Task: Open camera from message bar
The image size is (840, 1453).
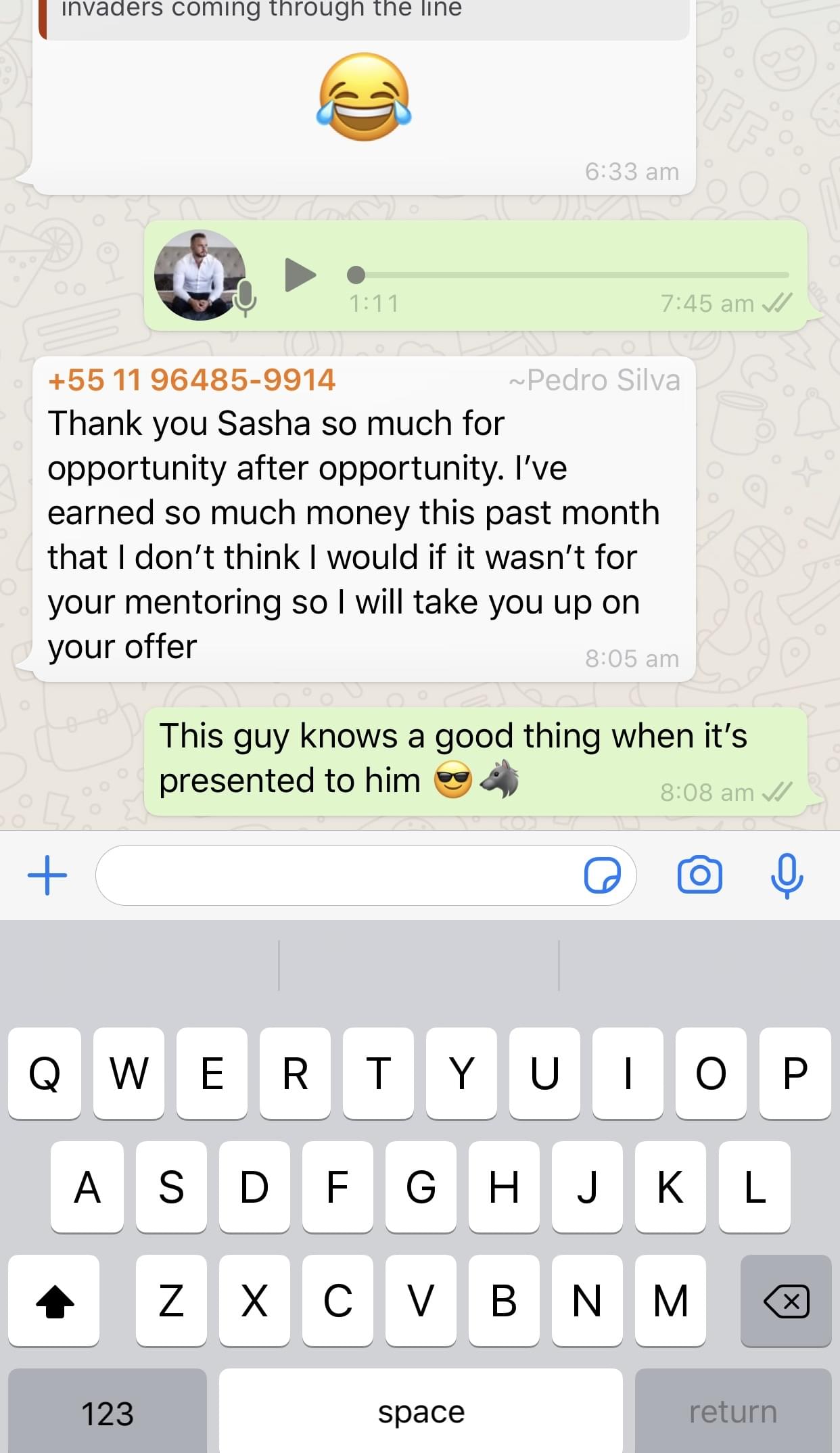Action: 699,875
